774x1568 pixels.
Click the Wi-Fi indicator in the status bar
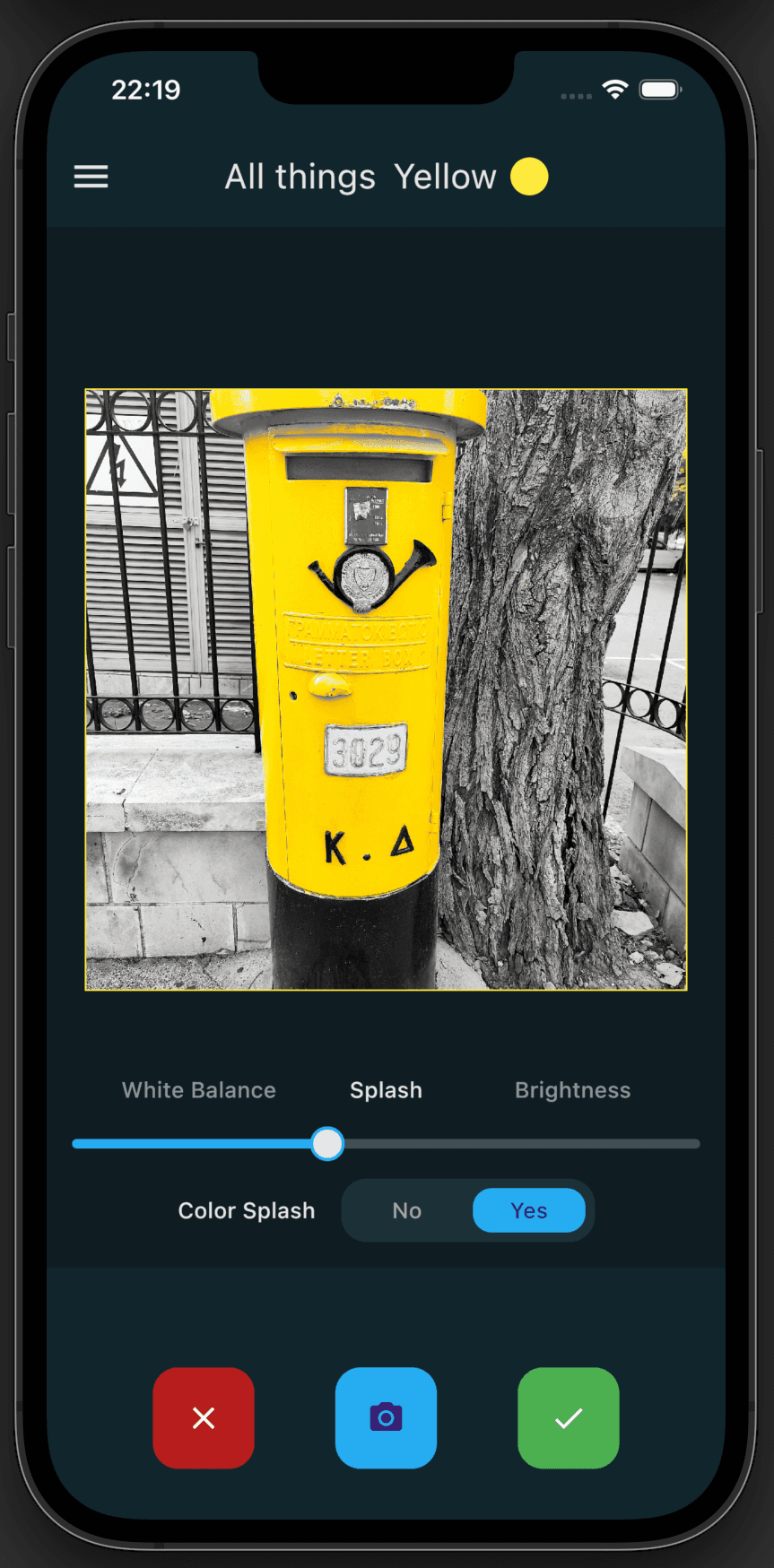click(x=614, y=89)
